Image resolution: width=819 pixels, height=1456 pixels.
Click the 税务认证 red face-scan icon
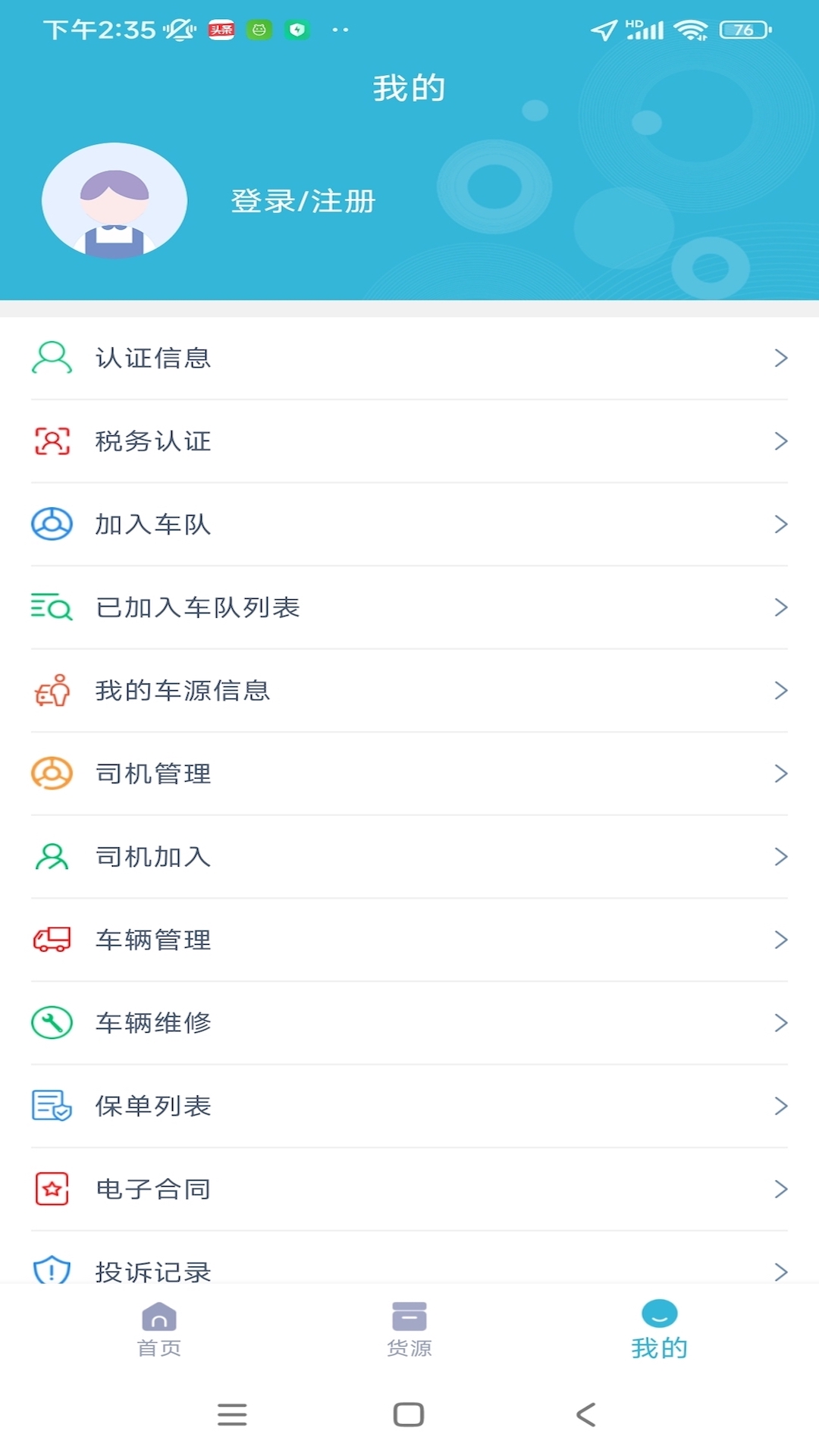pos(50,441)
